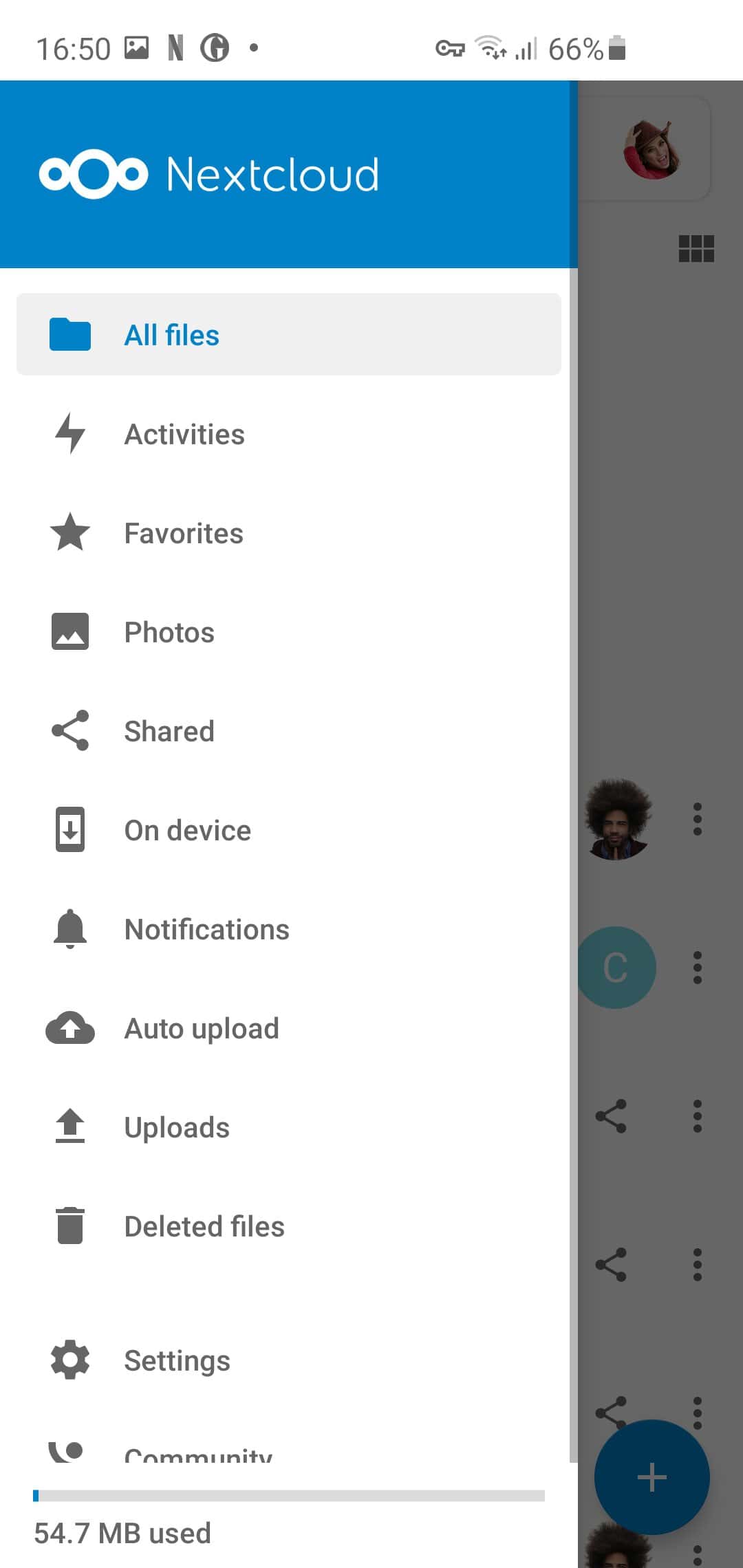Go to Favorites
Viewport: 743px width, 1568px height.
(x=288, y=533)
